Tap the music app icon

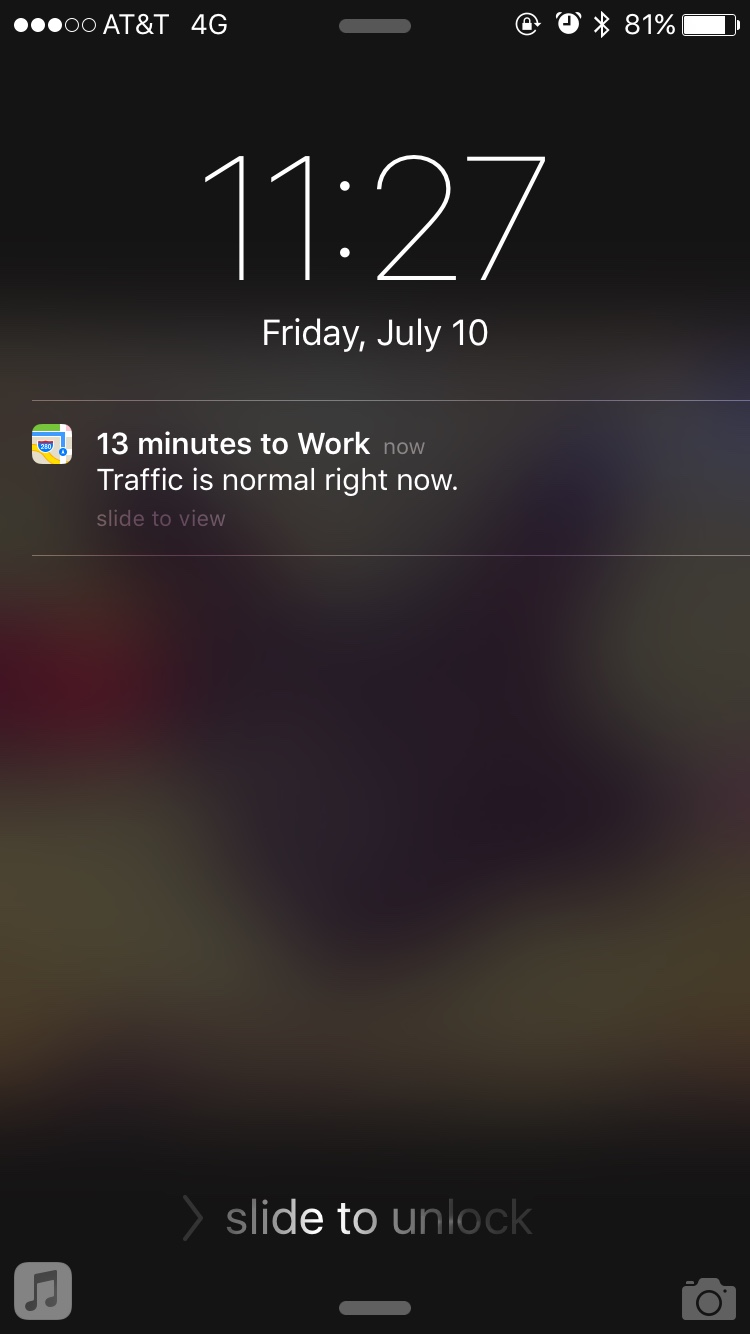coord(43,1291)
